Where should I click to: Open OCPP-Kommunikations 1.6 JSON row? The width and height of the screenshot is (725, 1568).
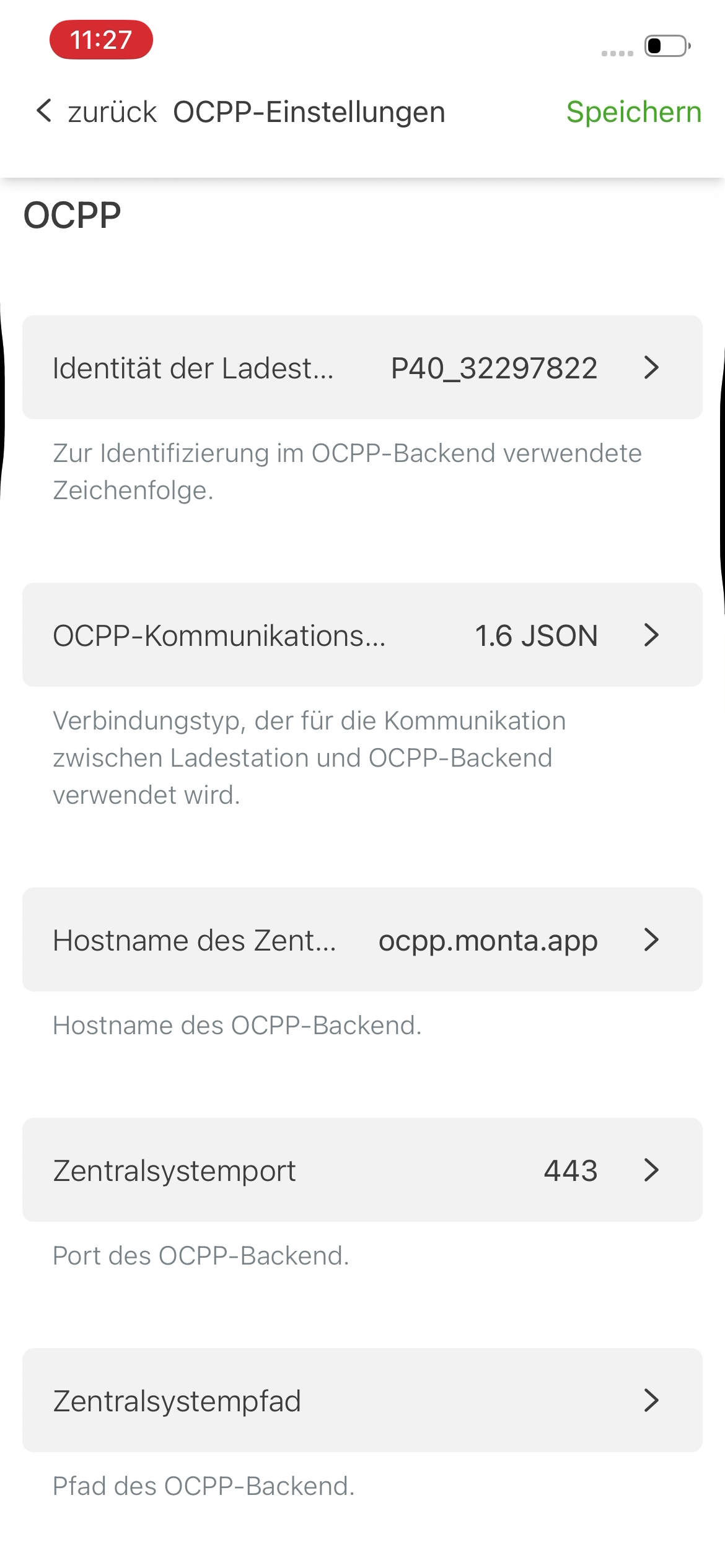coord(362,635)
